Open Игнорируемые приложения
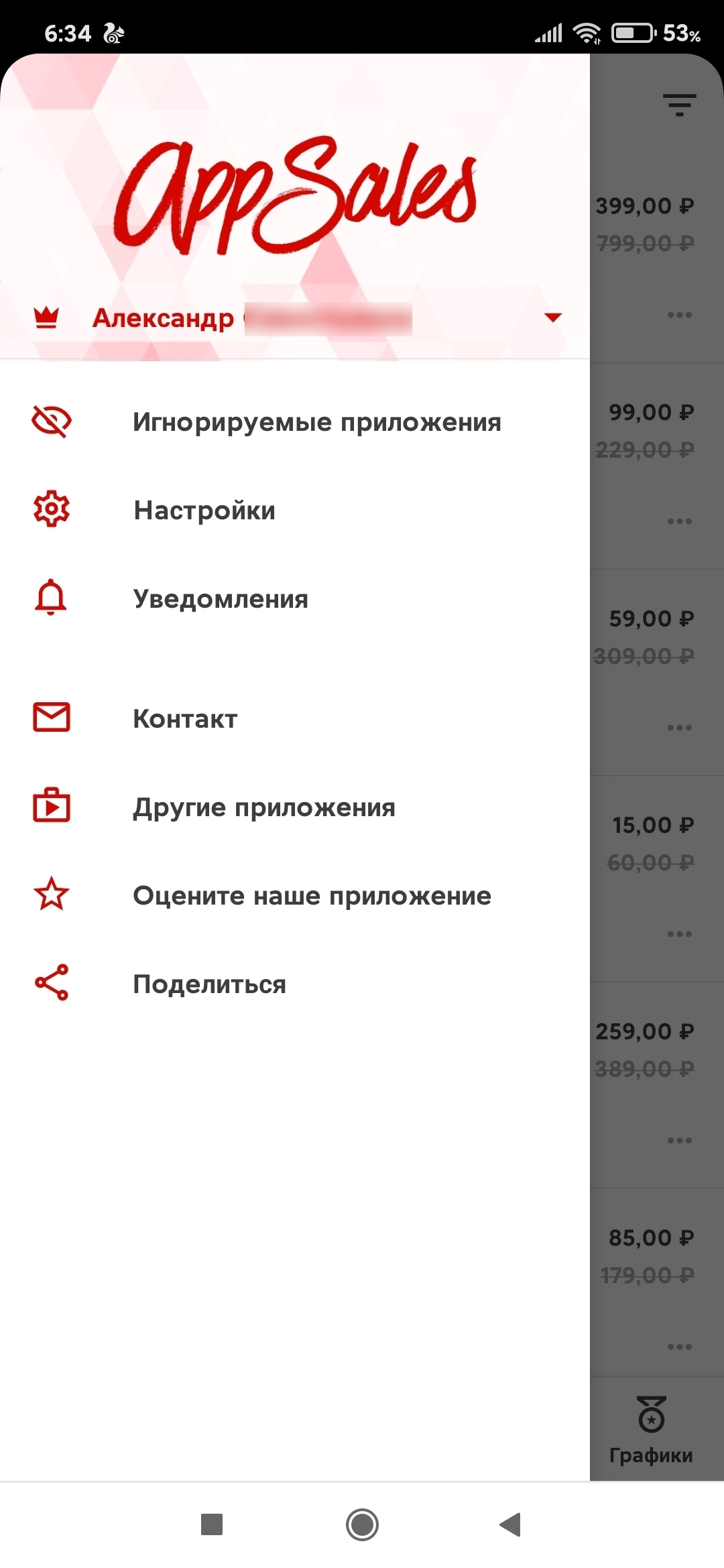Screen dimensions: 724x1568 316,422
